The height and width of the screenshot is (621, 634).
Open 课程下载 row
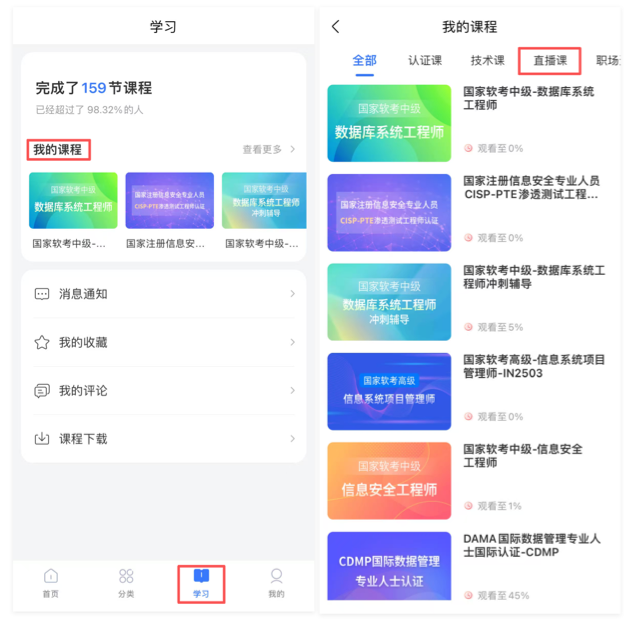[164, 438]
